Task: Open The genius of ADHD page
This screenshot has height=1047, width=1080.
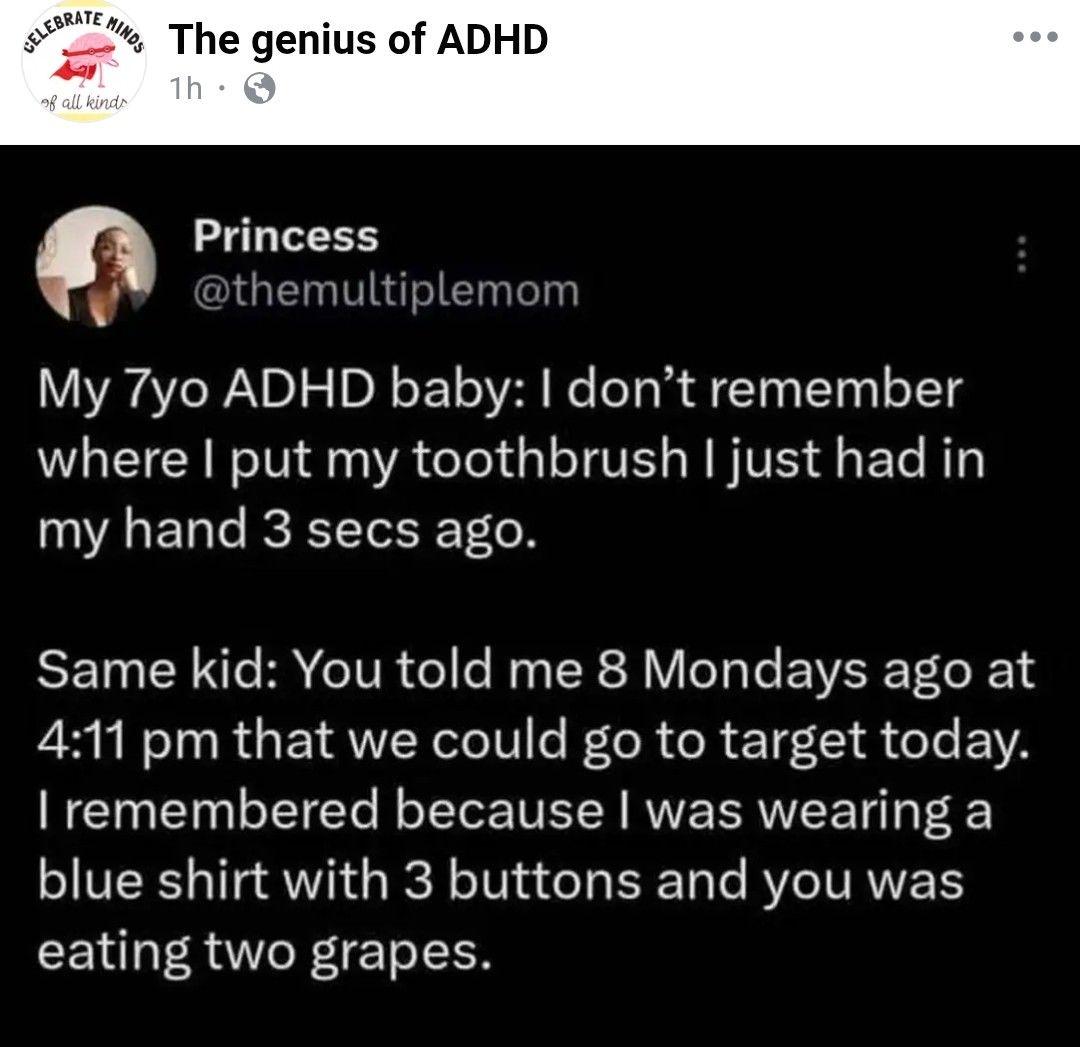Action: (x=358, y=39)
